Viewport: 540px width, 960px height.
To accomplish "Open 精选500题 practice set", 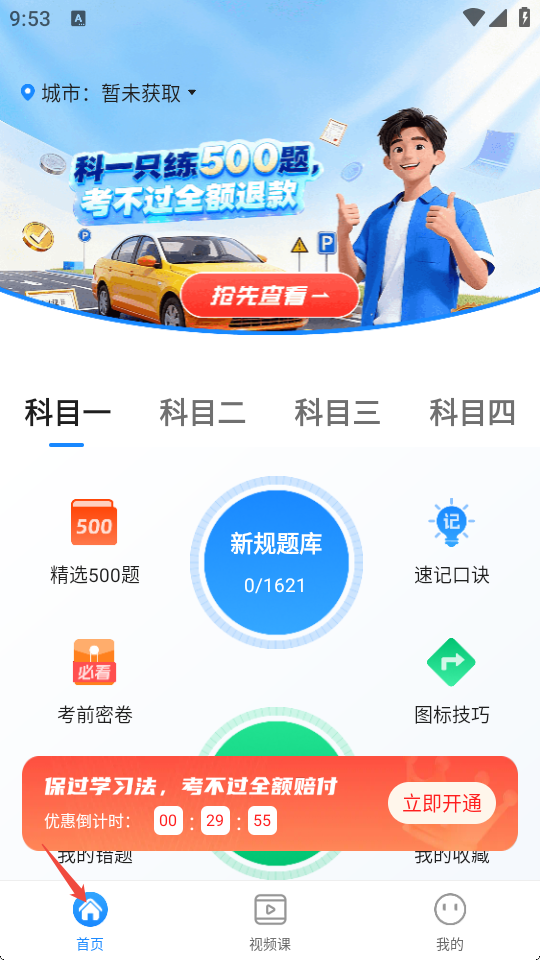I will pos(95,542).
